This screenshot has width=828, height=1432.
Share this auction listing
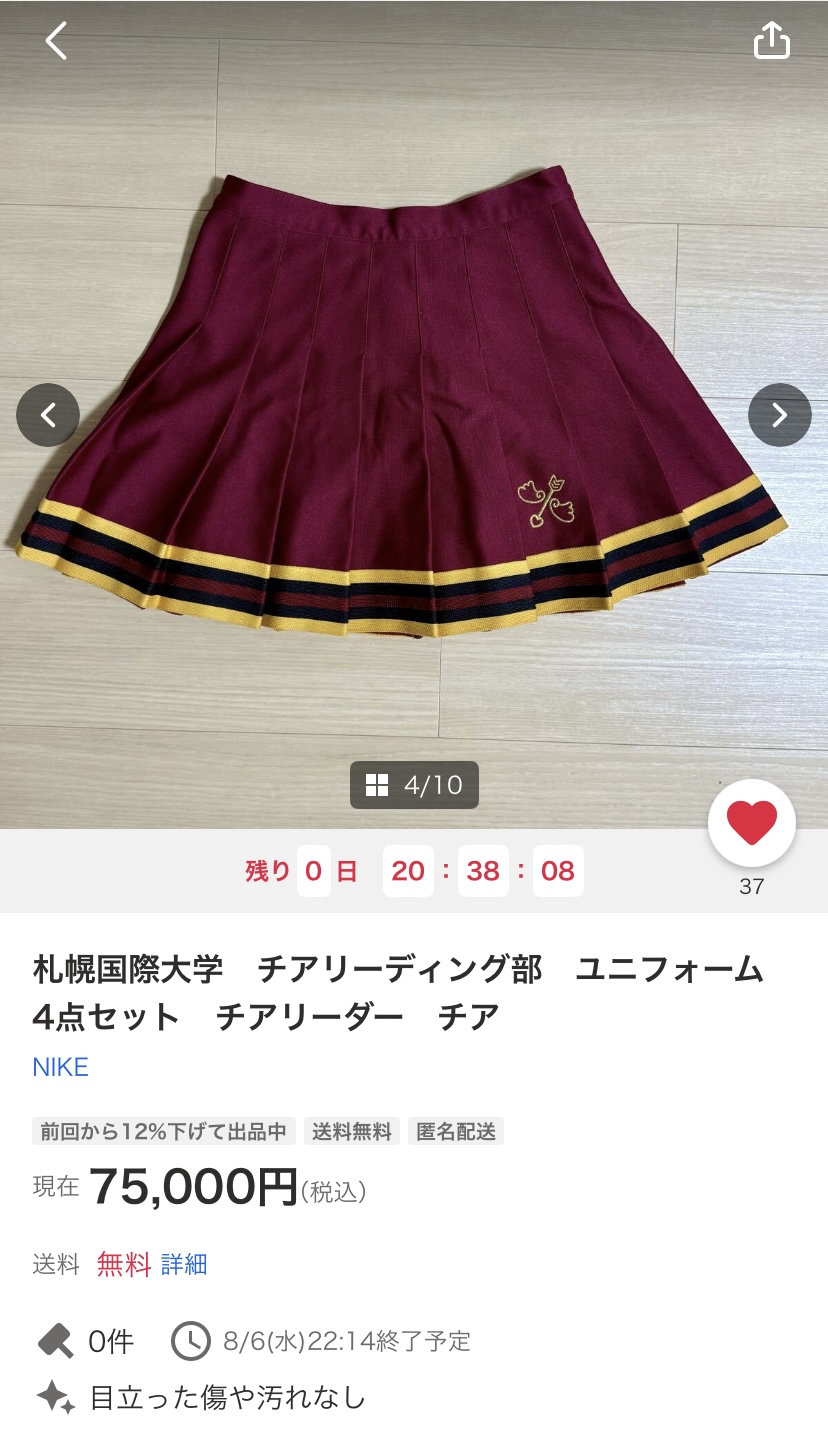[771, 41]
